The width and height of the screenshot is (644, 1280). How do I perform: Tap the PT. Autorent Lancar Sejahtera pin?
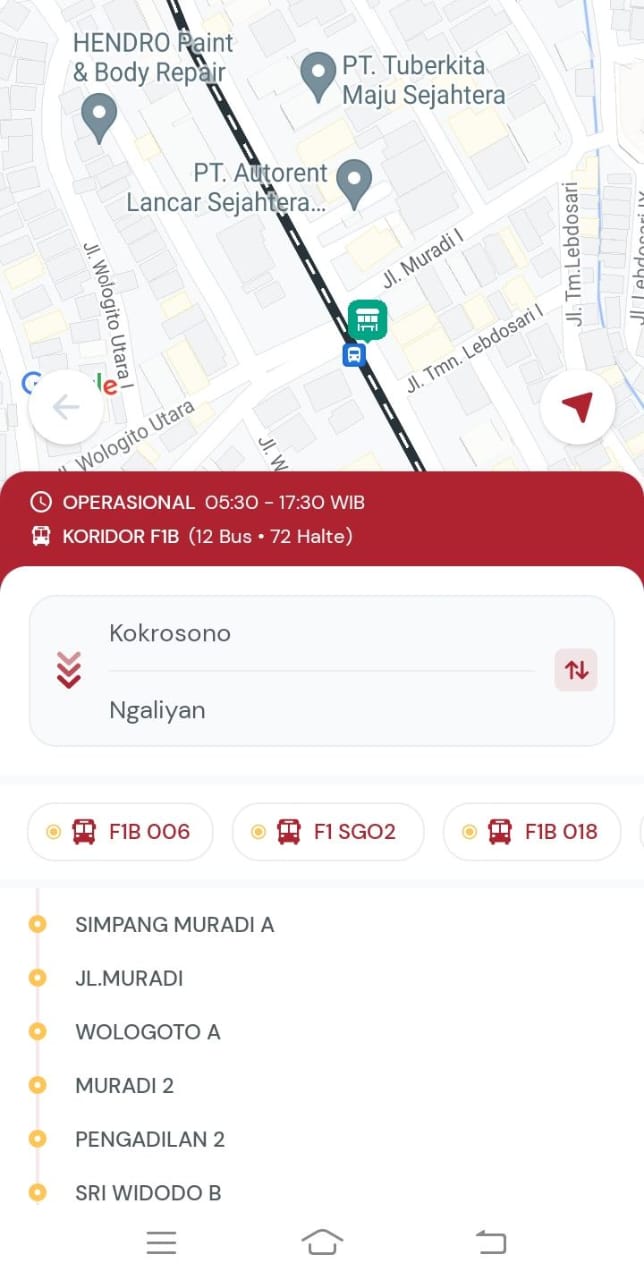[x=353, y=182]
